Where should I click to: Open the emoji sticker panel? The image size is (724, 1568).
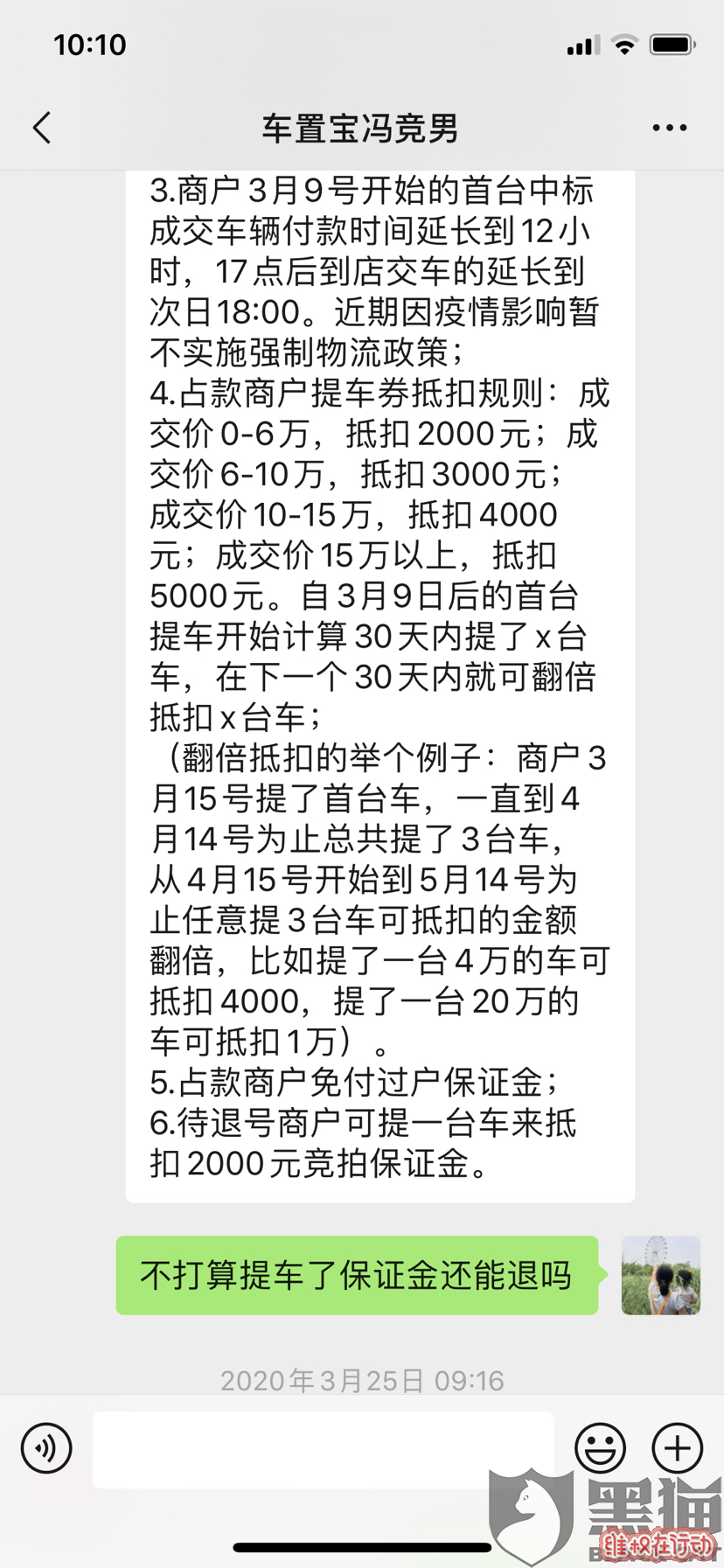600,1448
